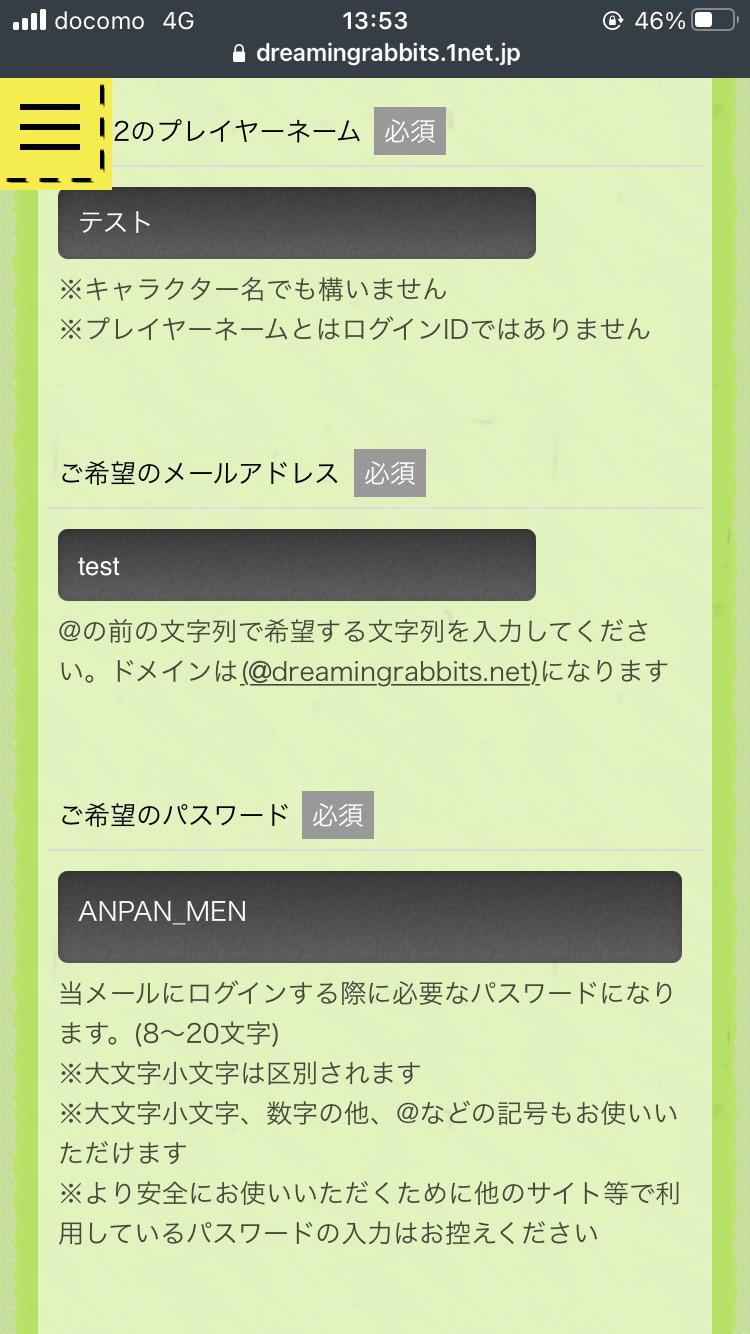Tap the dreamingrabbits.1net.jp address bar
This screenshot has height=1334, width=750.
coord(375,53)
